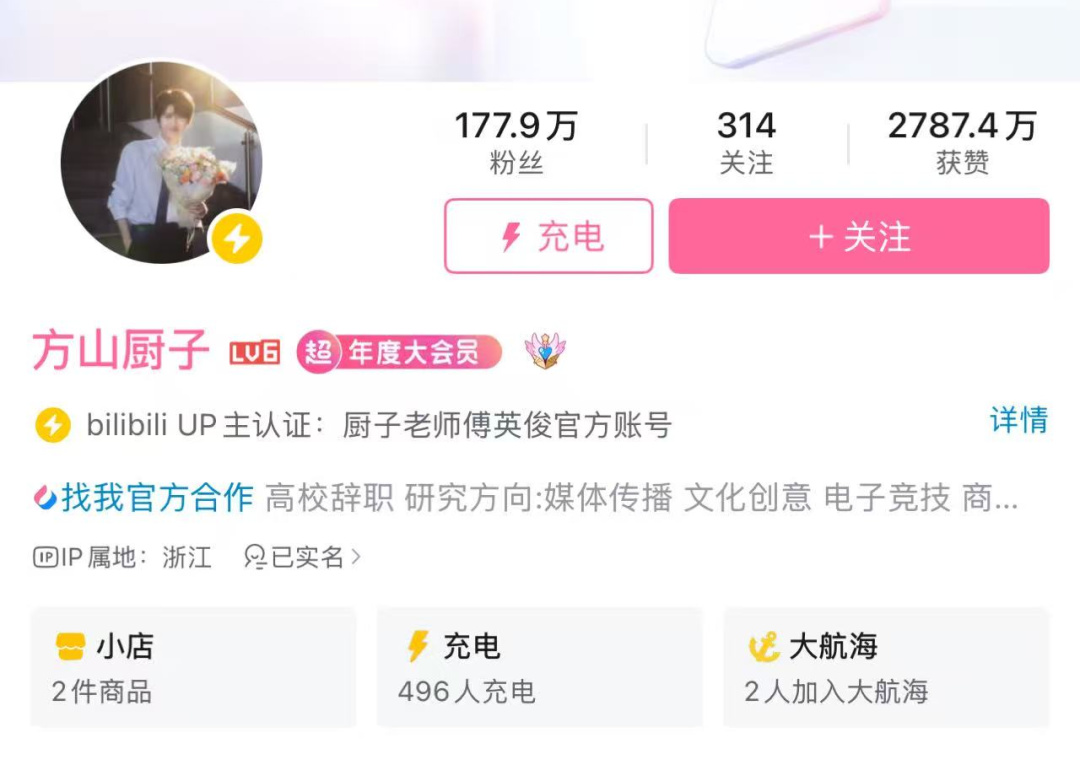The width and height of the screenshot is (1080, 763).
Task: Tap the winged heart medal icon
Action: [545, 351]
